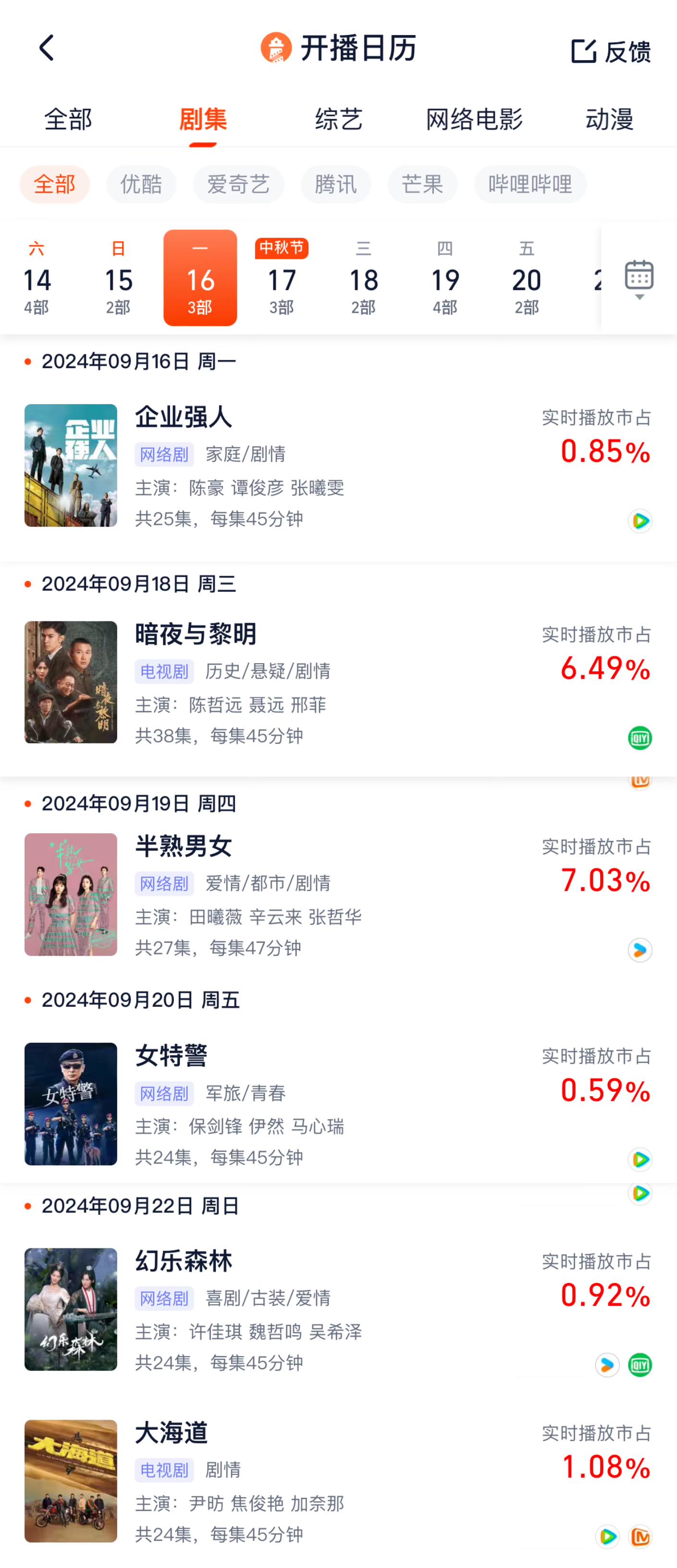This screenshot has height=1568, width=677.
Task: Filter by 腾讯 platform
Action: point(335,185)
